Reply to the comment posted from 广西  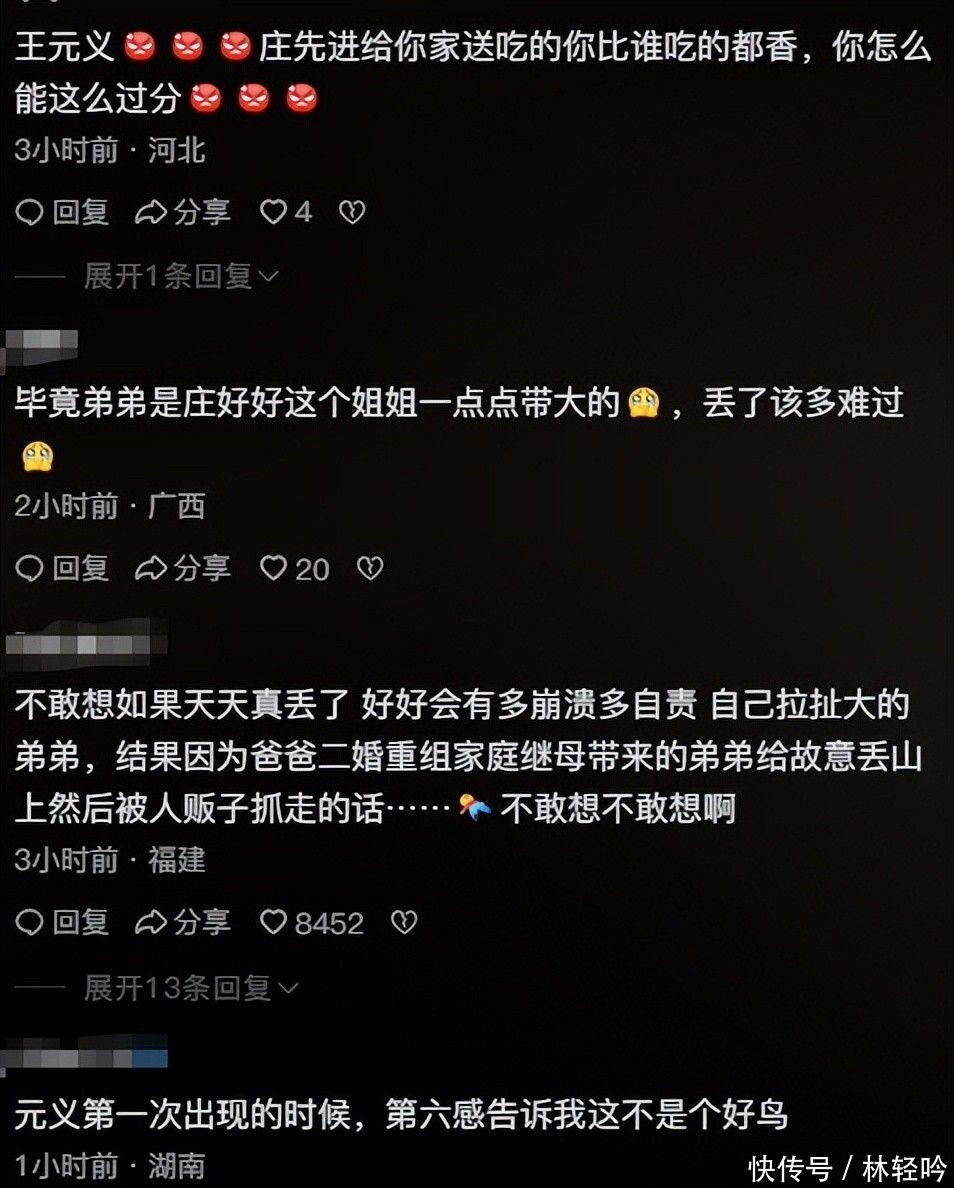62,568
